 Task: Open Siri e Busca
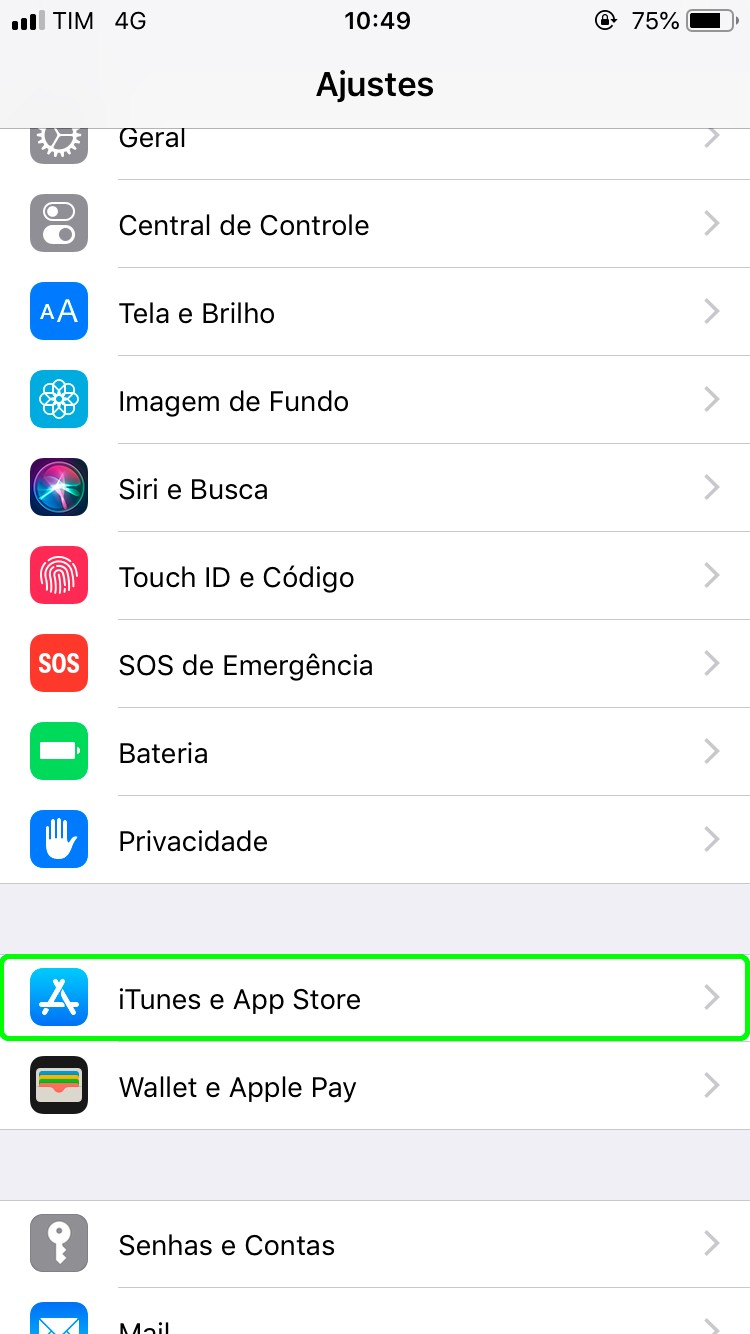pyautogui.click(x=375, y=489)
